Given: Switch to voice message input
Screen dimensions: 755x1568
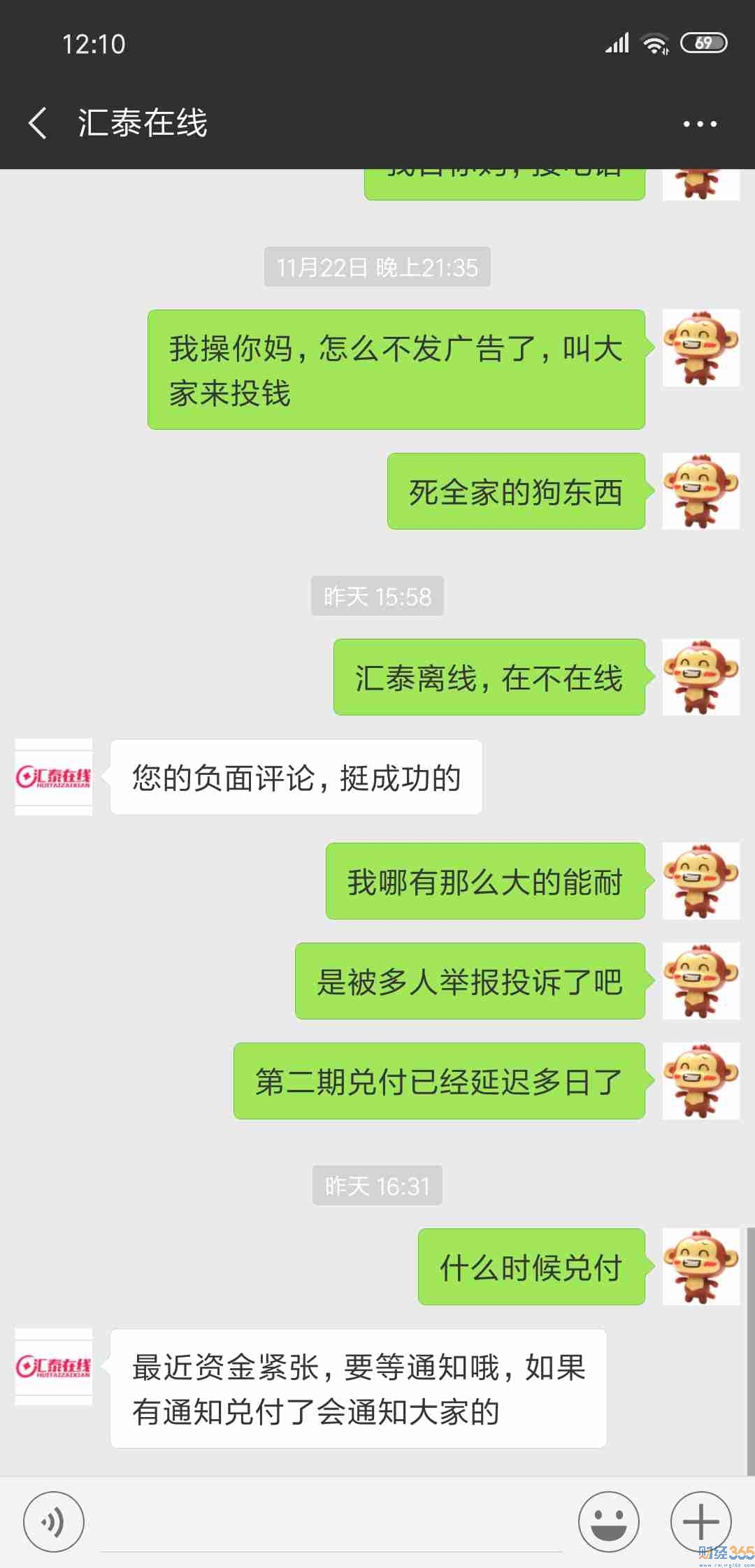Looking at the screenshot, I should tap(54, 1521).
